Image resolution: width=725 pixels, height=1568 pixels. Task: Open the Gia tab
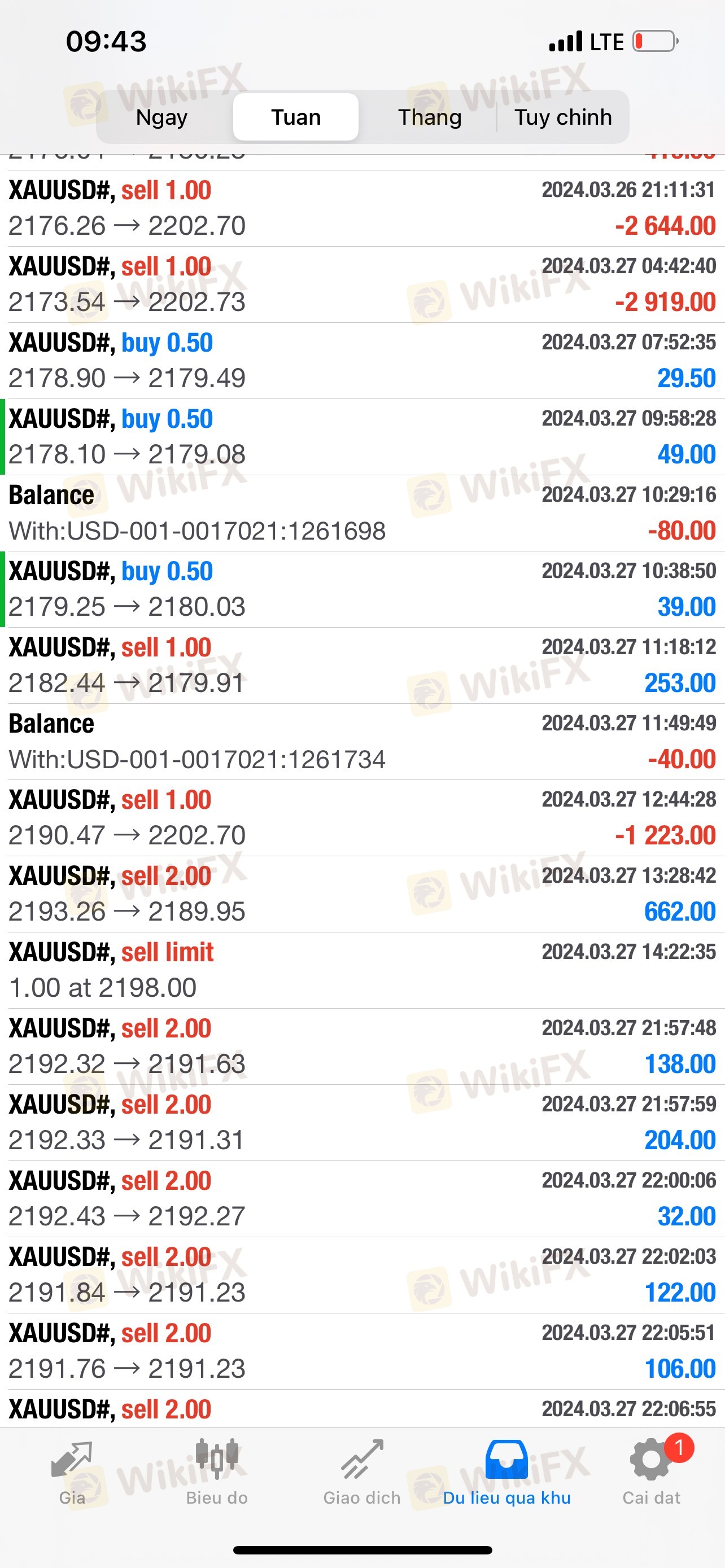pyautogui.click(x=72, y=1472)
